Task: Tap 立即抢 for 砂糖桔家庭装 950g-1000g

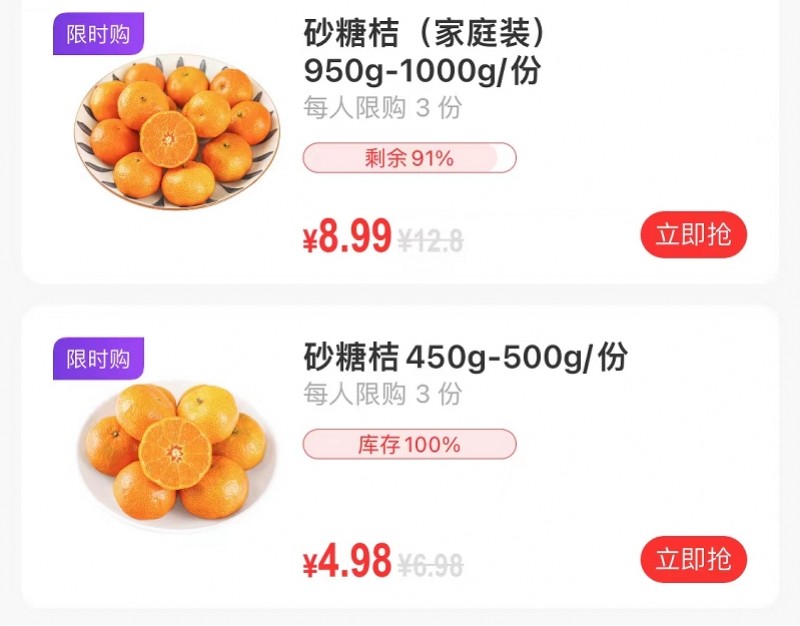Action: coord(693,235)
